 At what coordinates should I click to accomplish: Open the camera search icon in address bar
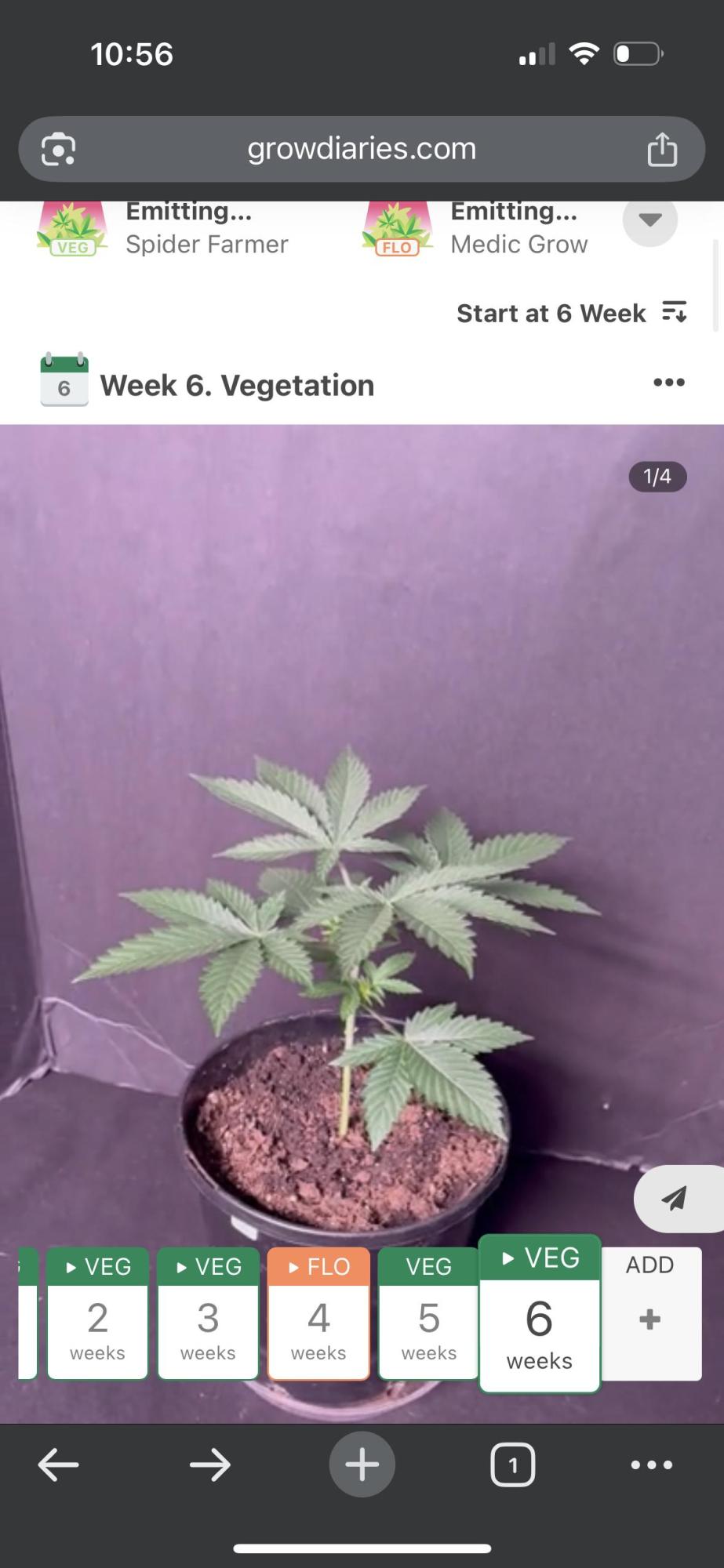click(x=58, y=149)
